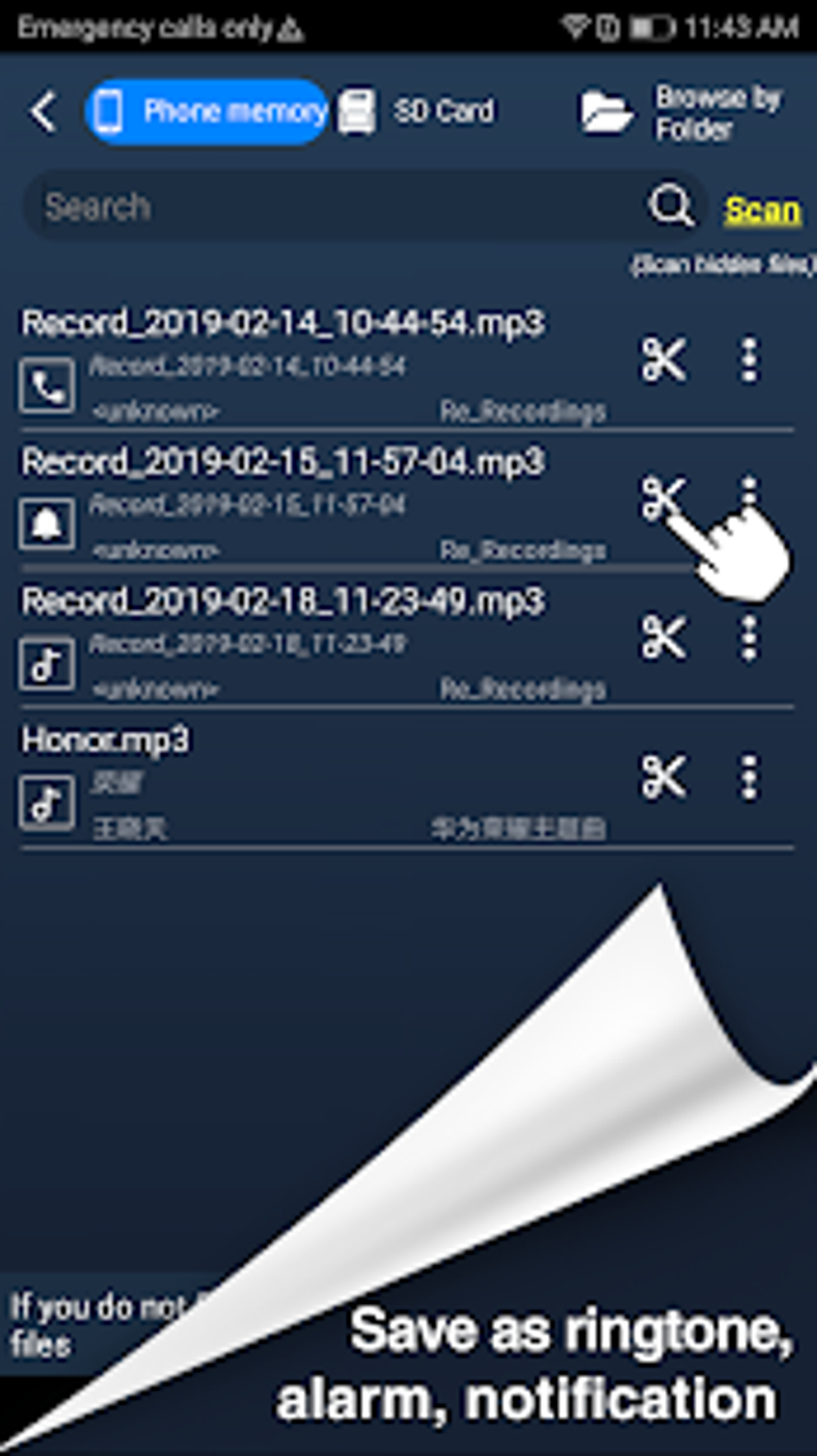Image resolution: width=817 pixels, height=1456 pixels.
Task: Open options menu for Record_2019-02-14_10-44-54.mp3
Action: pos(749,359)
